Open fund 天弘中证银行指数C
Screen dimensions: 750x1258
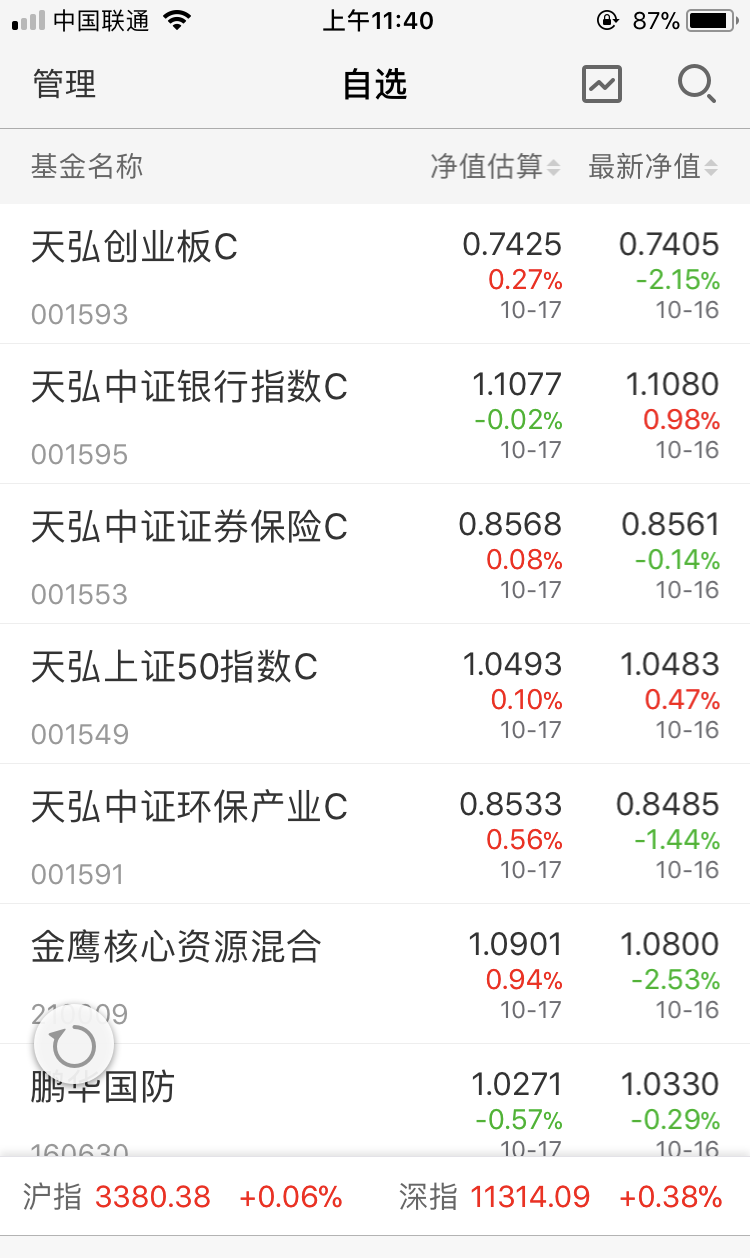[x=375, y=414]
